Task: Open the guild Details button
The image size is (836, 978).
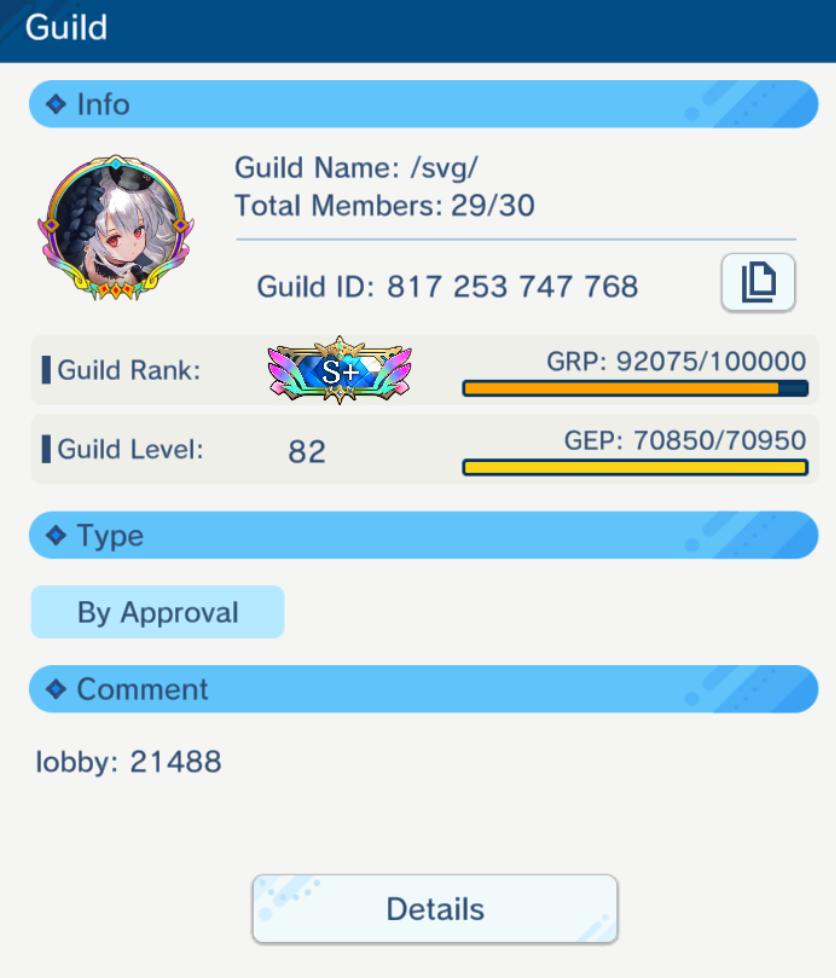Action: [x=435, y=909]
